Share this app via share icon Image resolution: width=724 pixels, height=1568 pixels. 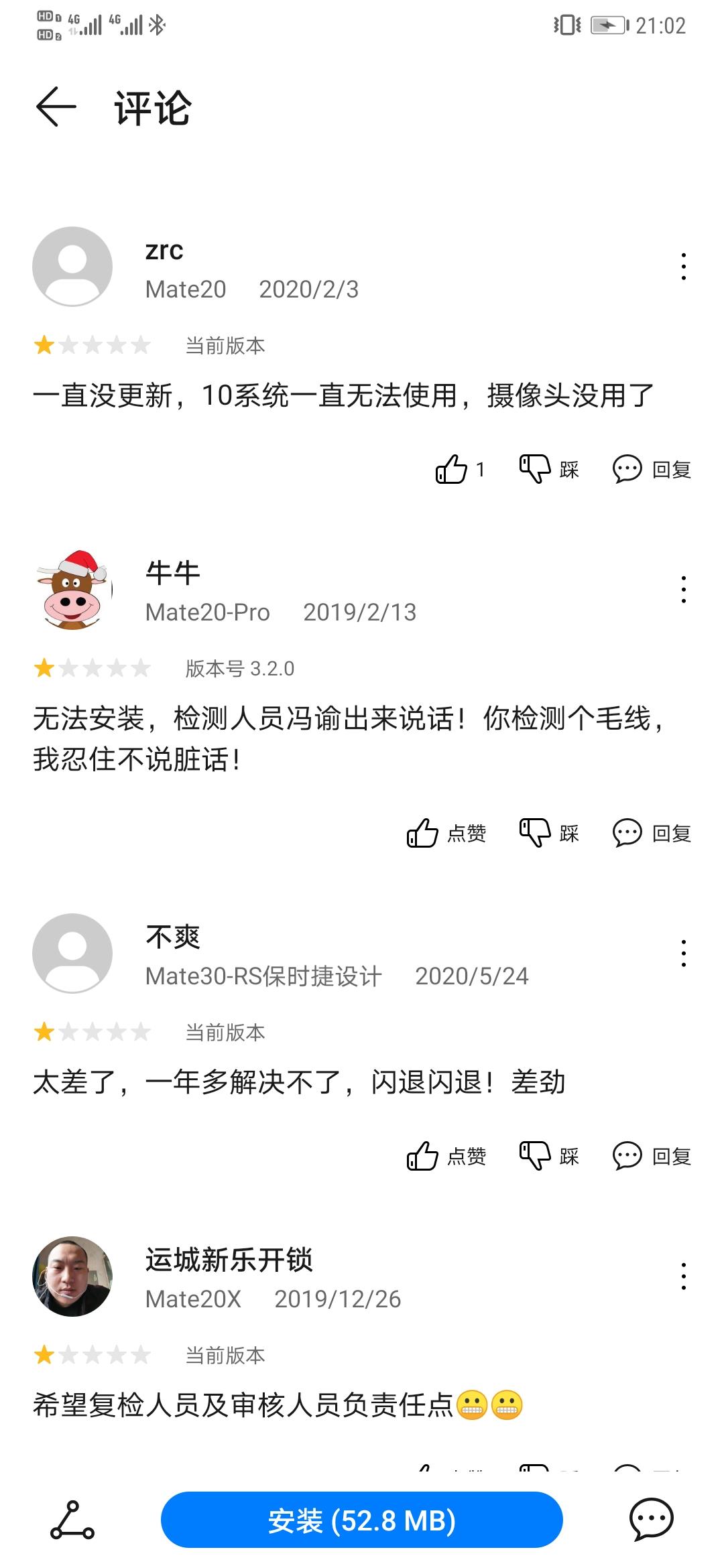72,1520
